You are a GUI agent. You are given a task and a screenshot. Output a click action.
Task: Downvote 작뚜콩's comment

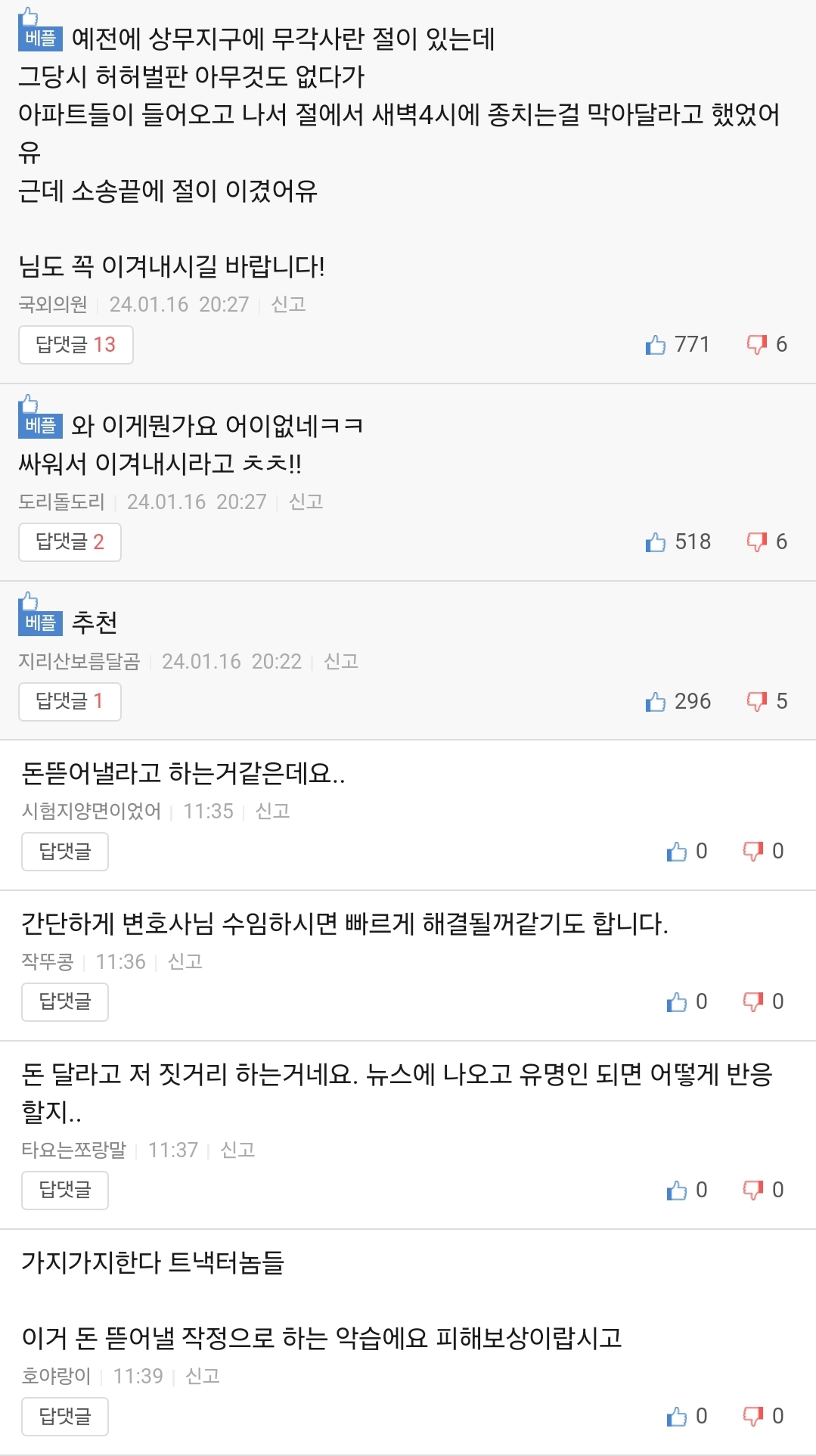pyautogui.click(x=752, y=1002)
